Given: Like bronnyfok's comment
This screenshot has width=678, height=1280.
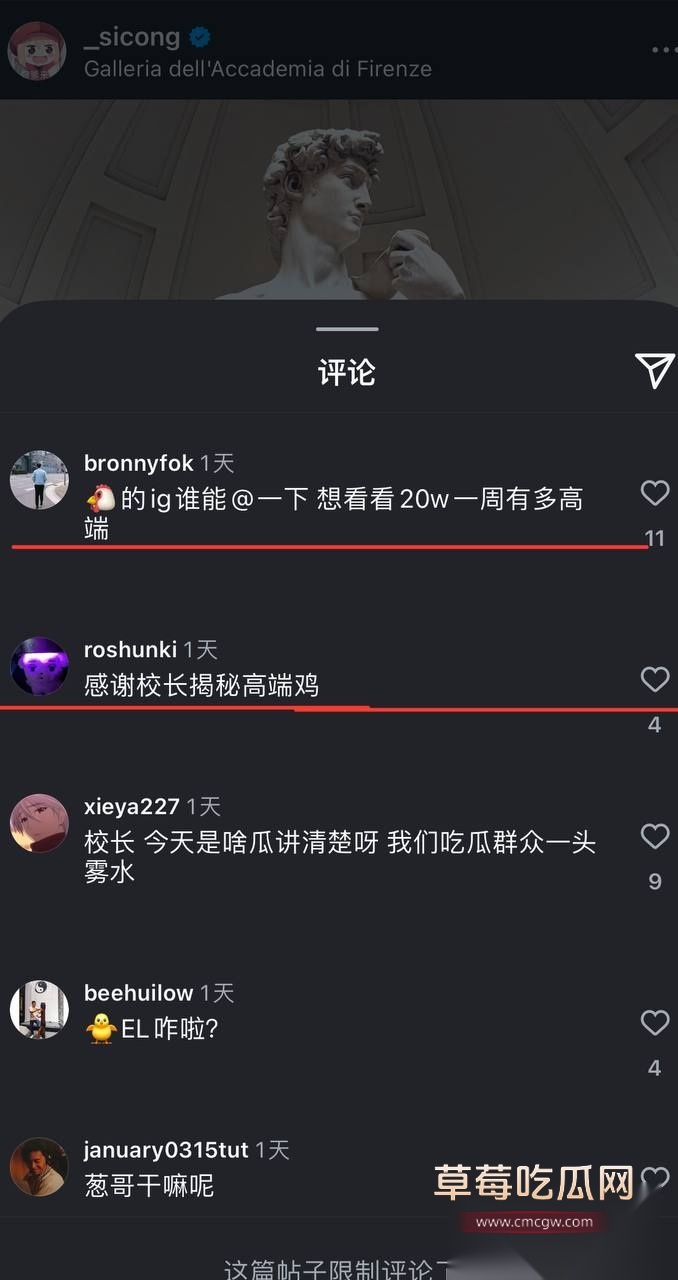Looking at the screenshot, I should [654, 492].
